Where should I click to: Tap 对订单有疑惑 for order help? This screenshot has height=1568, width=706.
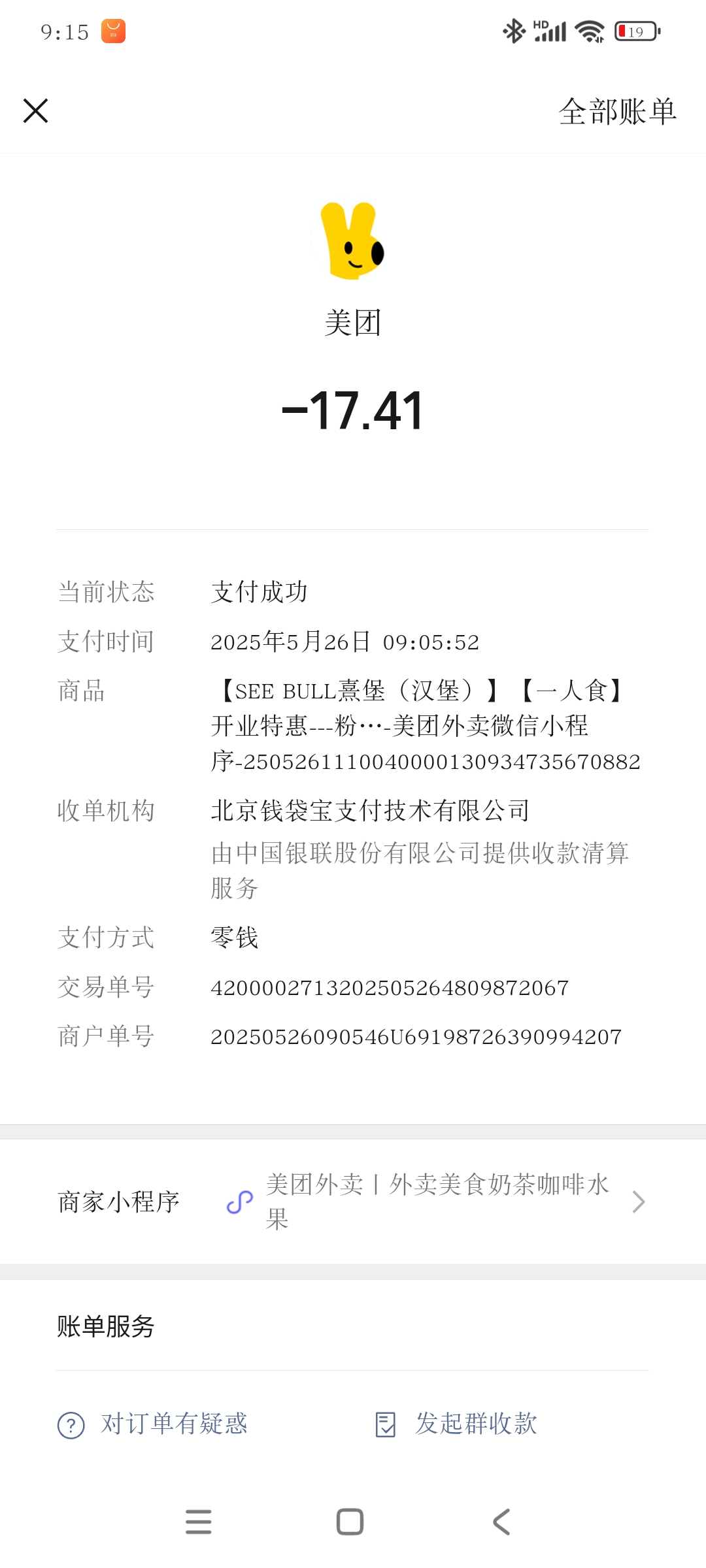pyautogui.click(x=153, y=1424)
